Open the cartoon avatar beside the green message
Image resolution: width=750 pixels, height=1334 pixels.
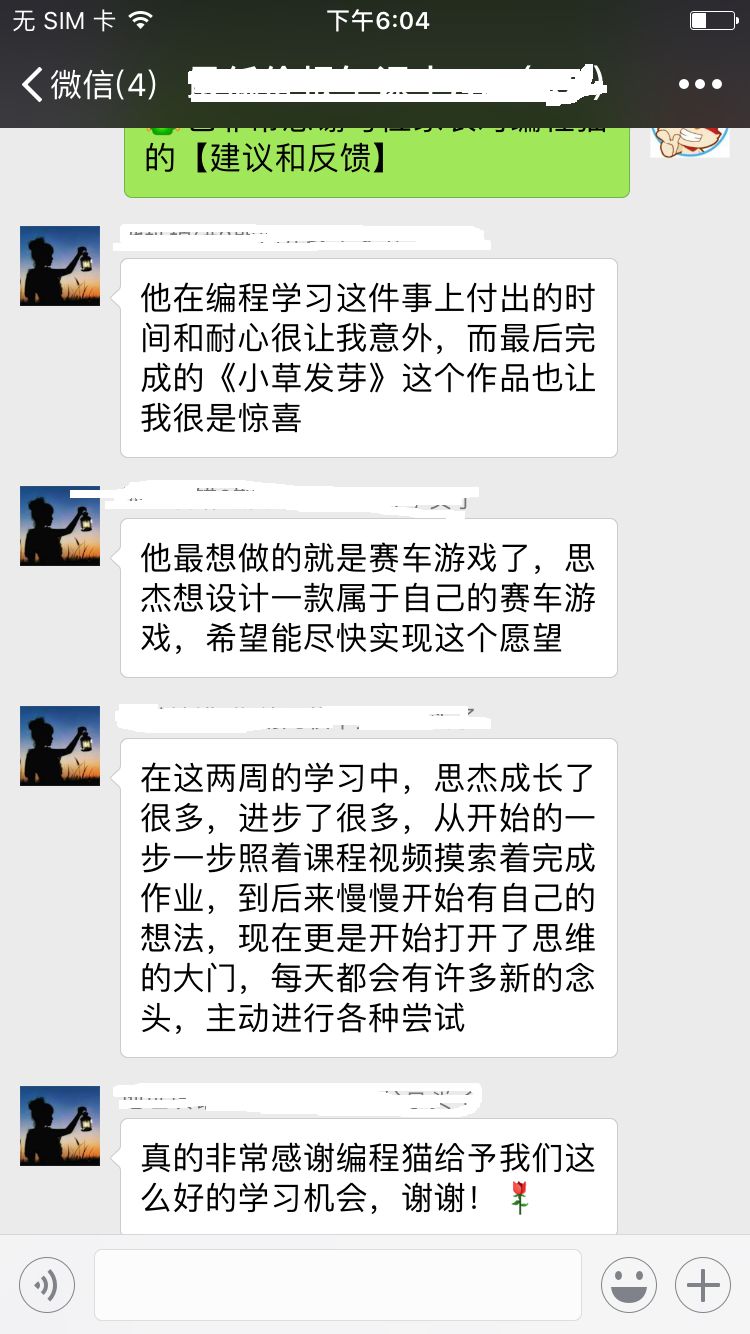[690, 142]
